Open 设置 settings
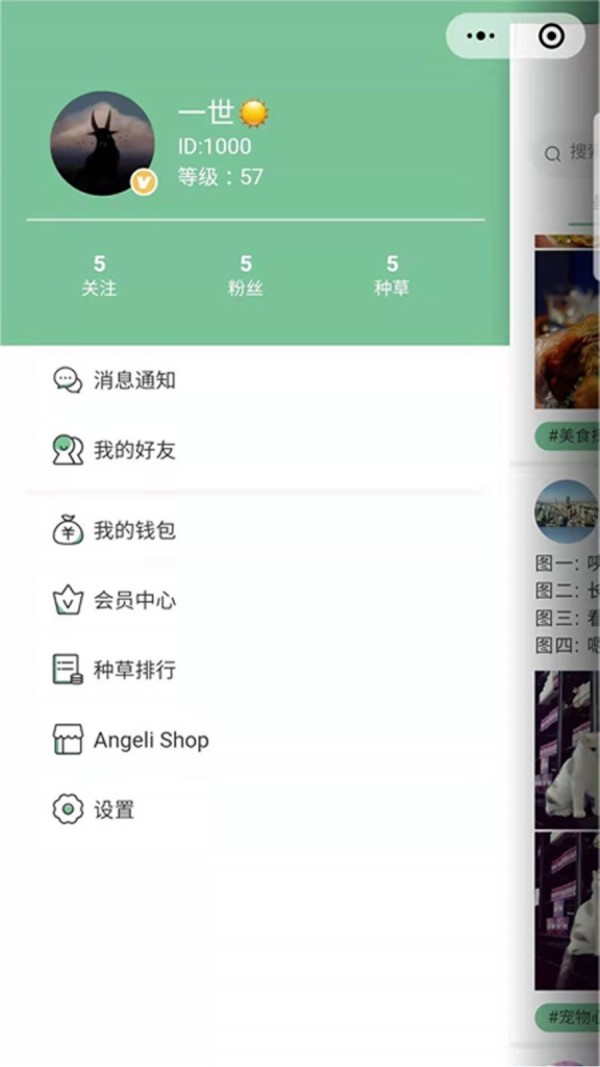 [x=113, y=810]
